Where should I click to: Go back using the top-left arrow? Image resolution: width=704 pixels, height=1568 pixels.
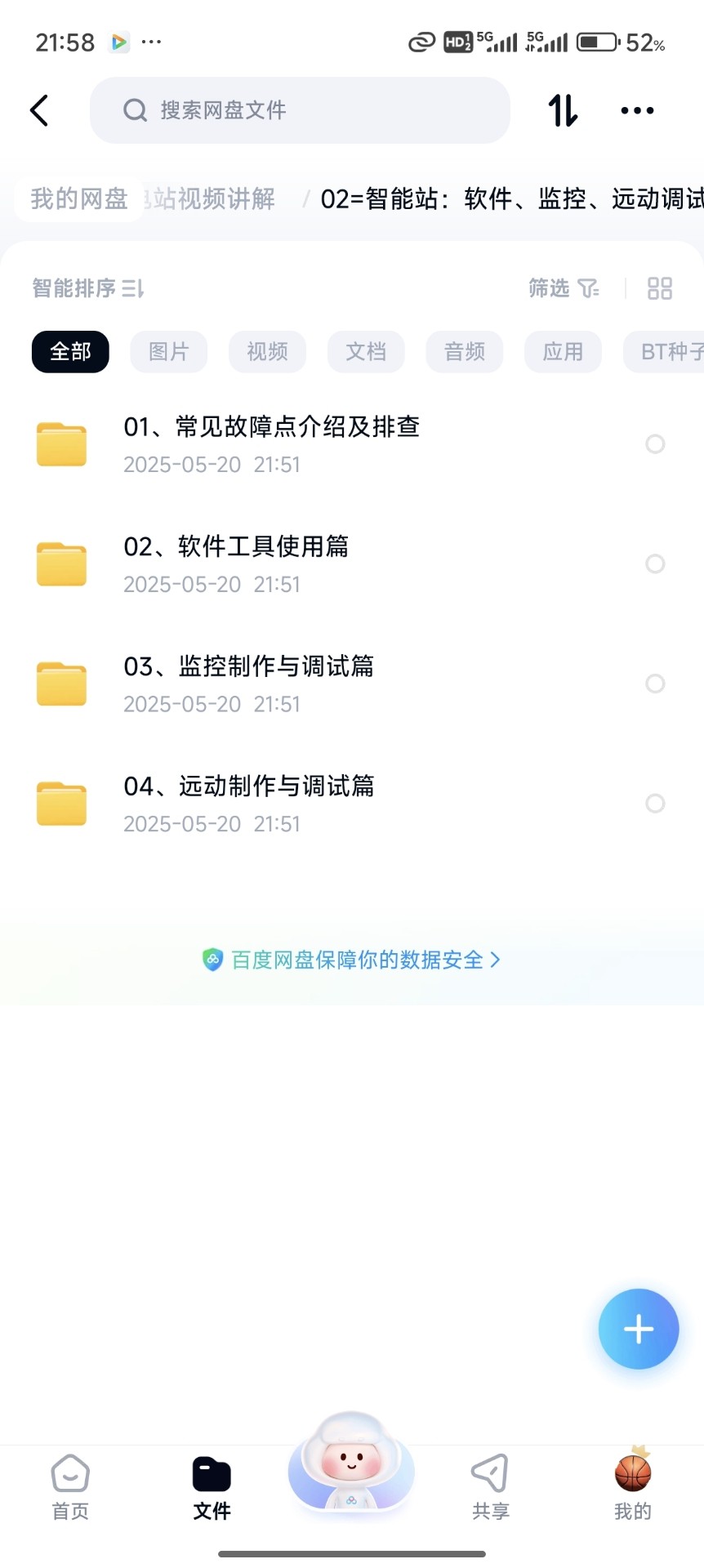(39, 110)
